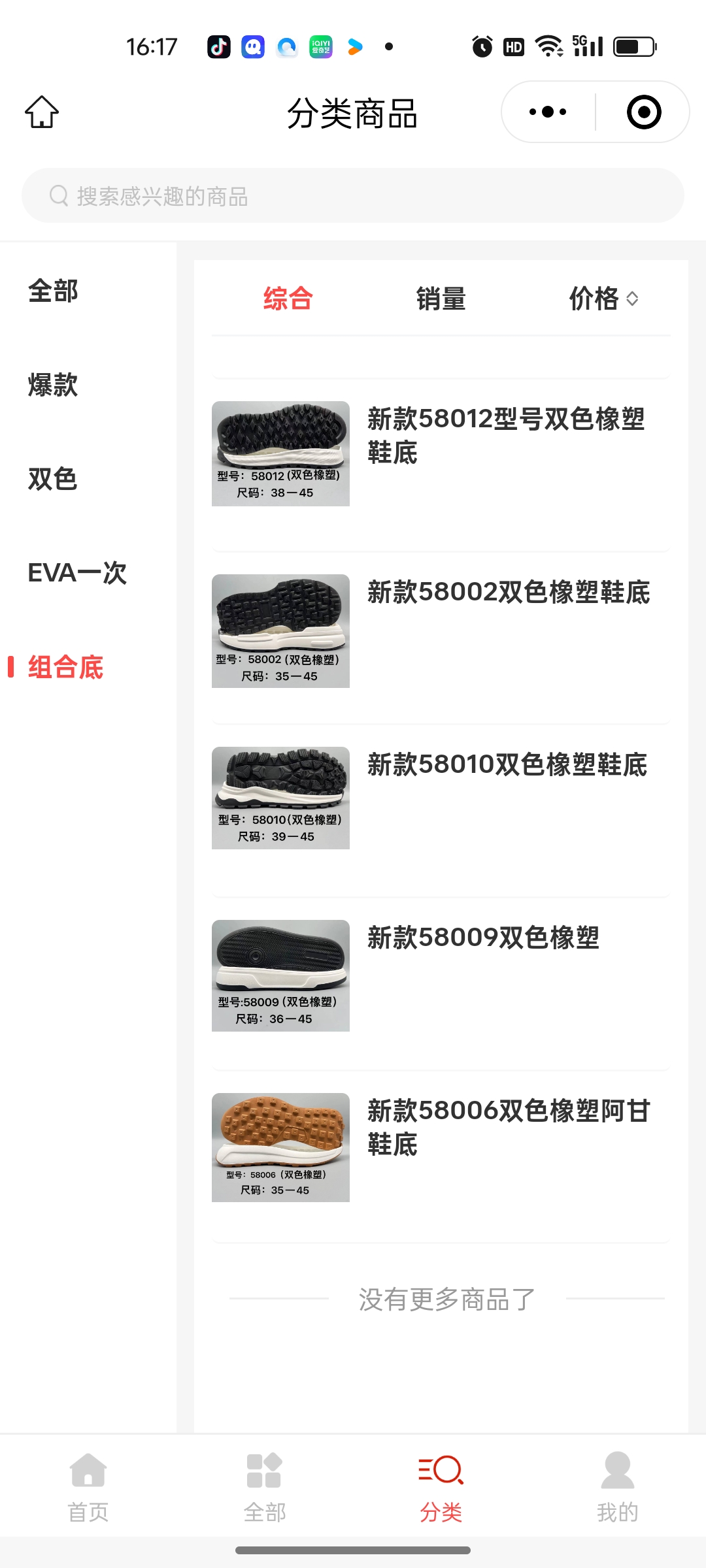Select the 全部 category in the sidebar

[x=53, y=291]
